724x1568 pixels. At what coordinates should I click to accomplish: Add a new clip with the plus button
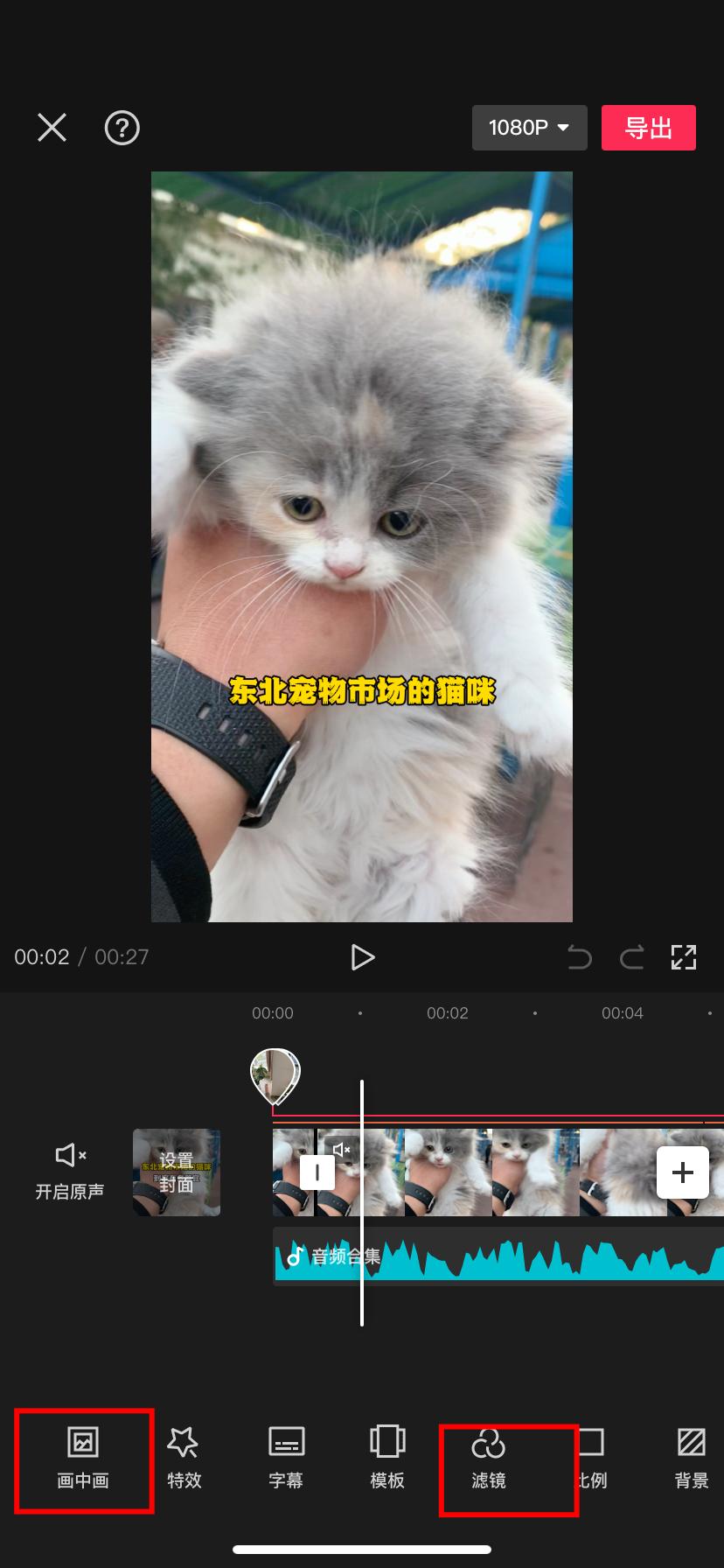[x=682, y=1172]
